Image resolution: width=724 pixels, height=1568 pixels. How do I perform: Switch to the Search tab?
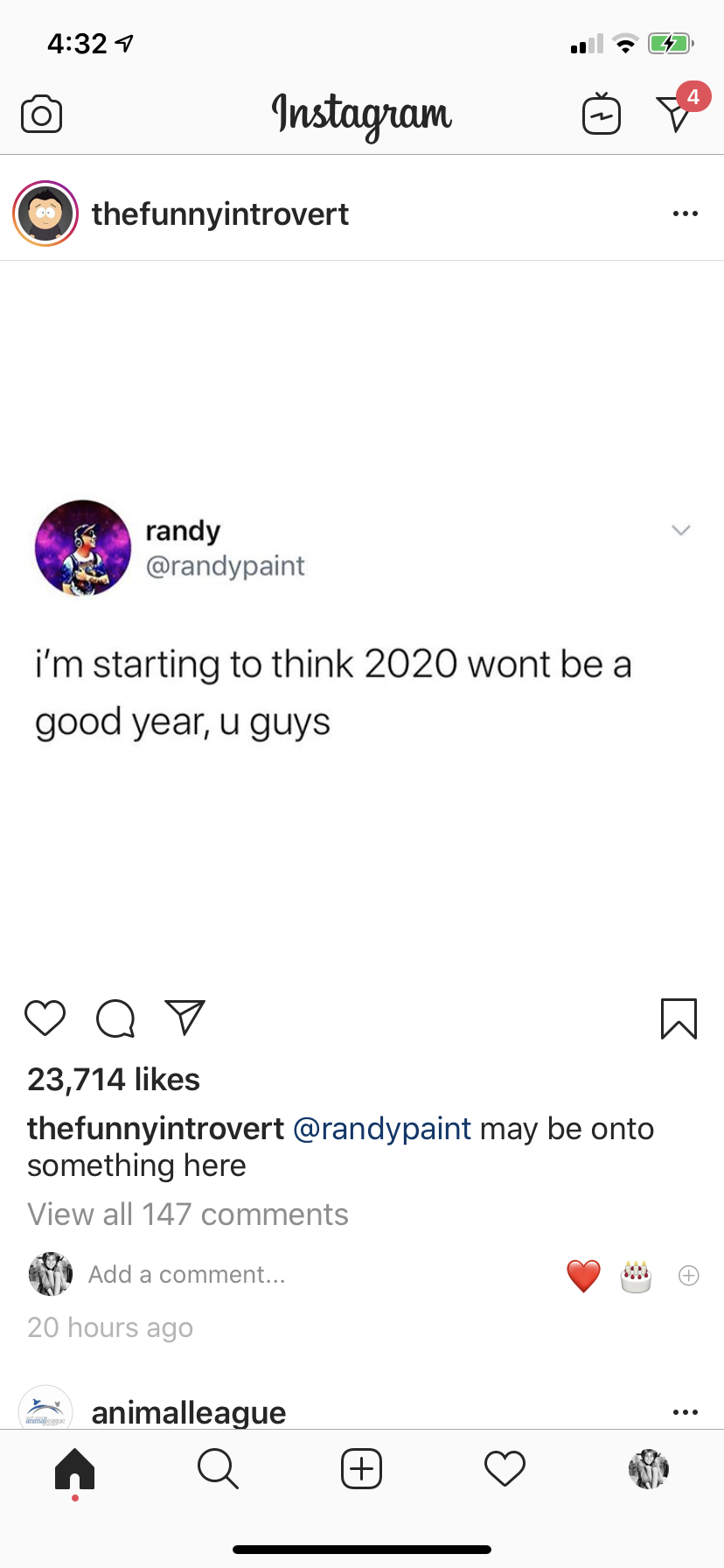[x=218, y=1468]
